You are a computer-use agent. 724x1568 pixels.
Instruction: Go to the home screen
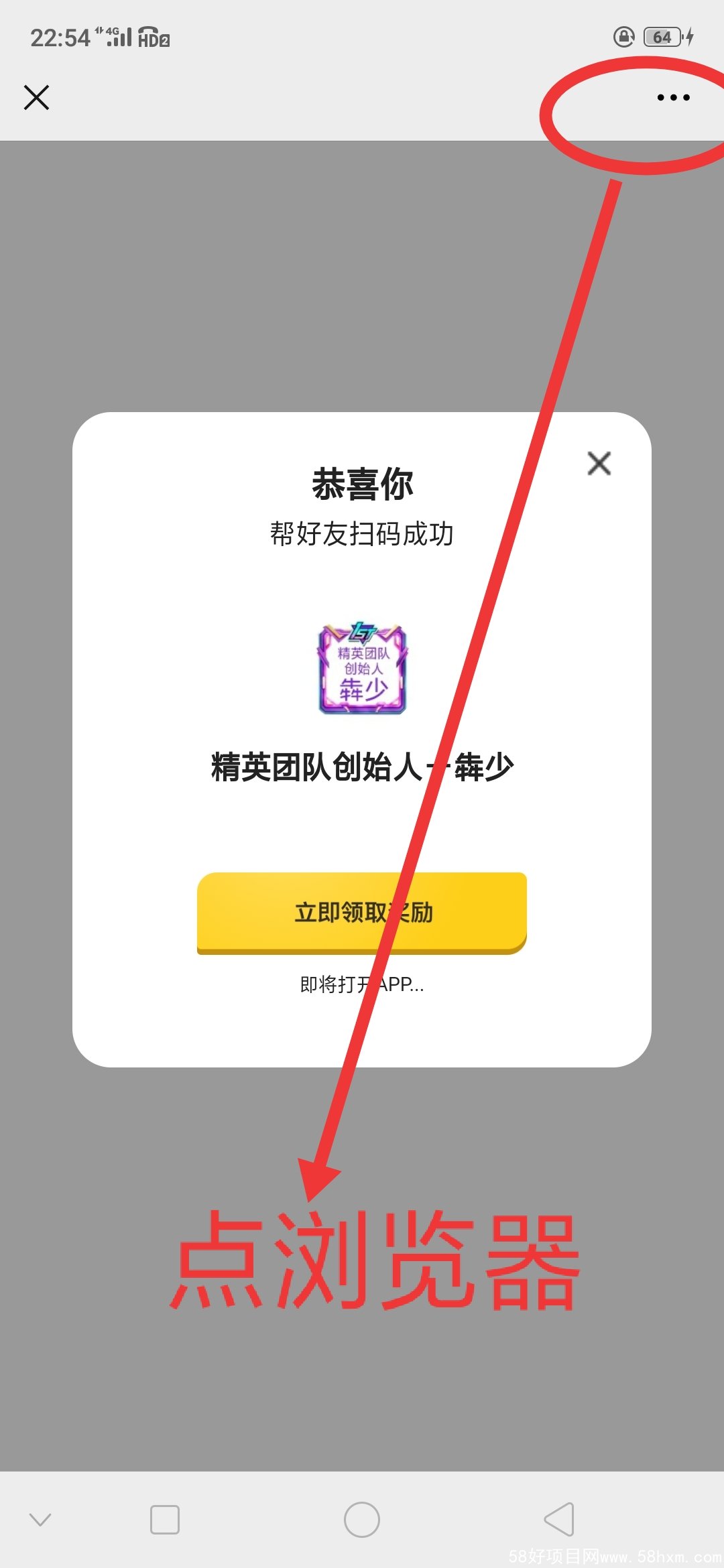(362, 1519)
